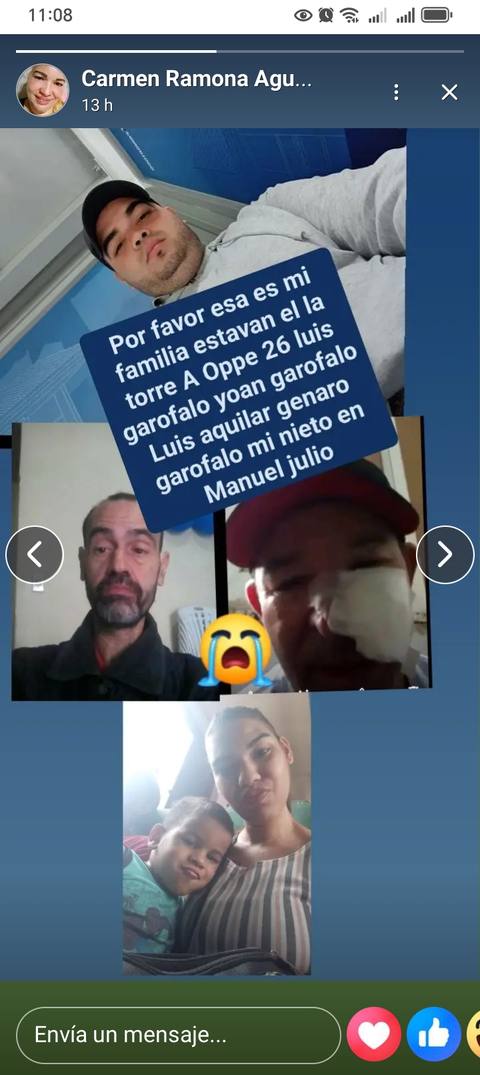The image size is (480, 1075).
Task: Go to the previous story
Action: click(x=35, y=555)
